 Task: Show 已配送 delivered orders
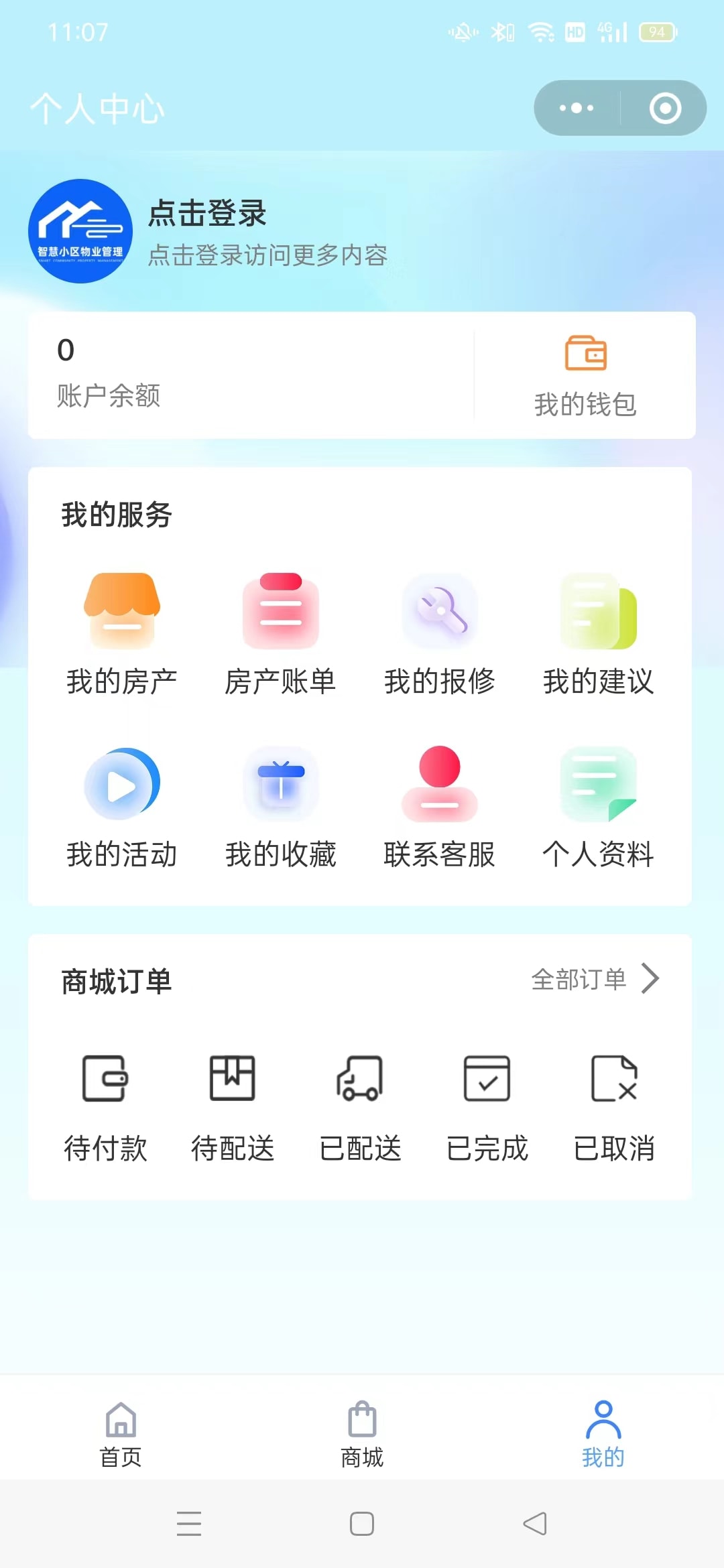coord(360,1107)
